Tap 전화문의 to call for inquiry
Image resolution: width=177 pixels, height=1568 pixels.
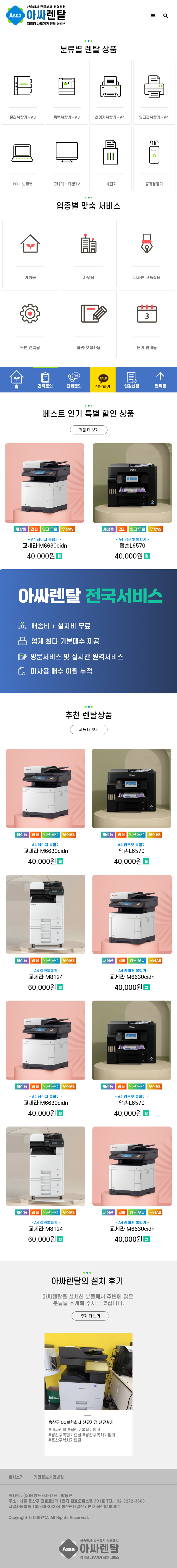coord(74,380)
